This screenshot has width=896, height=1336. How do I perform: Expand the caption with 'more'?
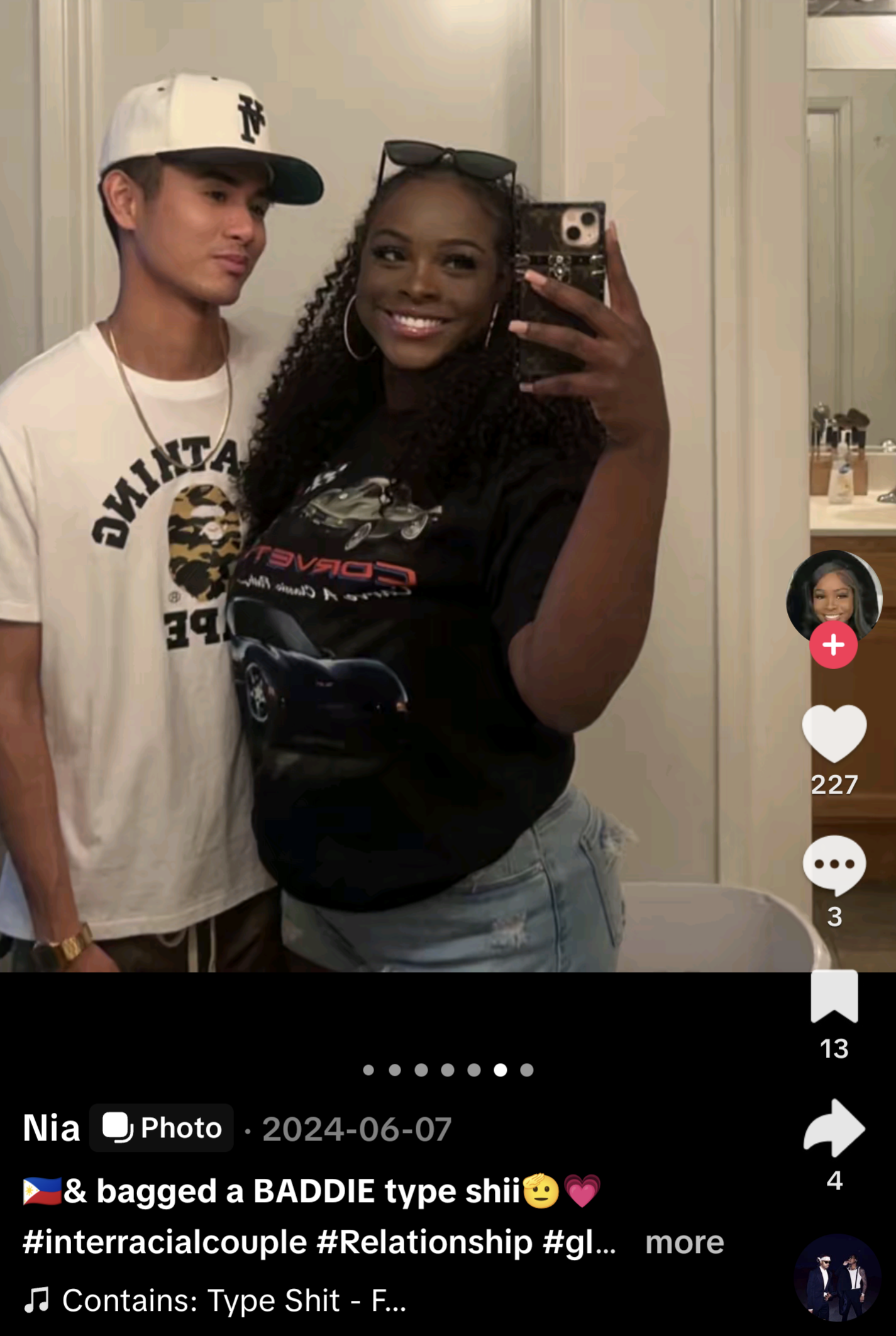coord(684,1242)
